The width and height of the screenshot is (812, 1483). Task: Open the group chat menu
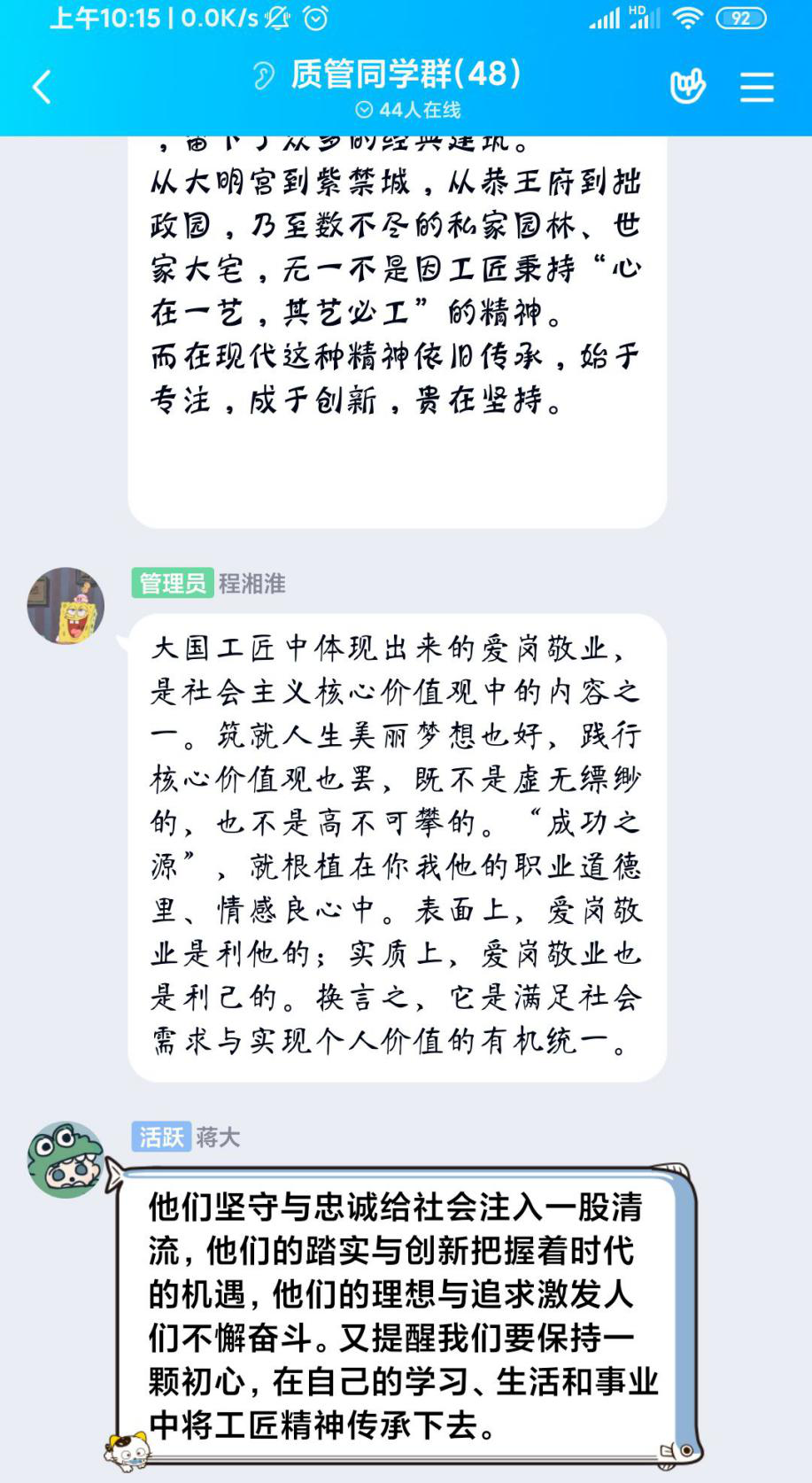756,87
